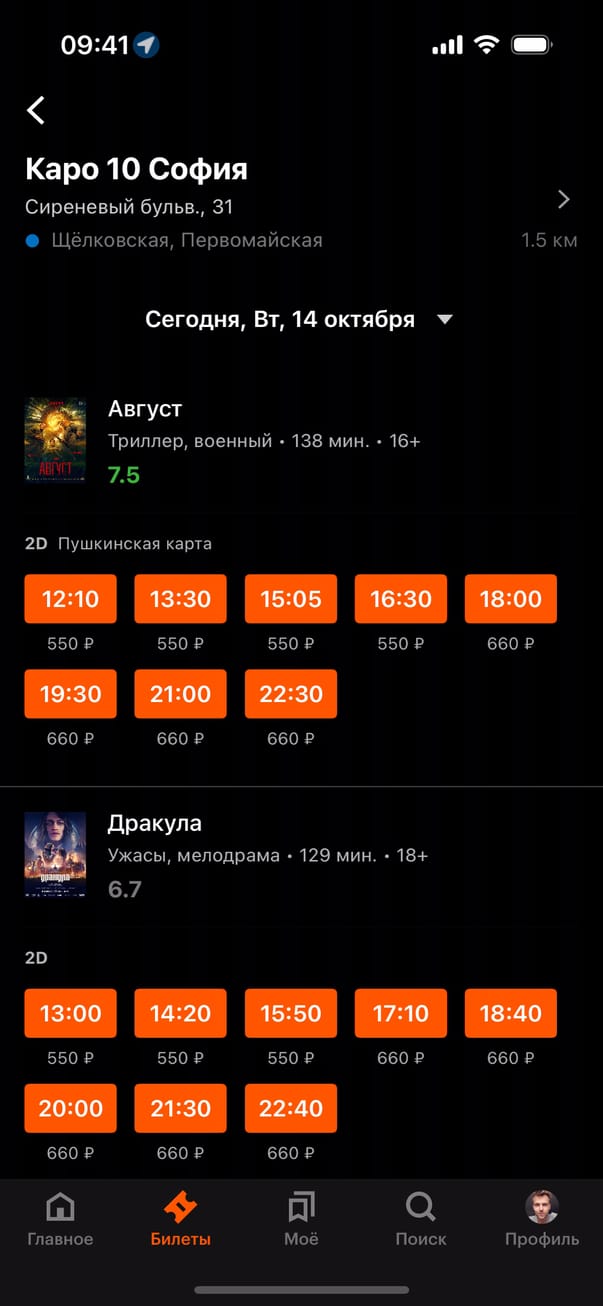
Task: Pick the 15:05 session for Август
Action: [290, 599]
